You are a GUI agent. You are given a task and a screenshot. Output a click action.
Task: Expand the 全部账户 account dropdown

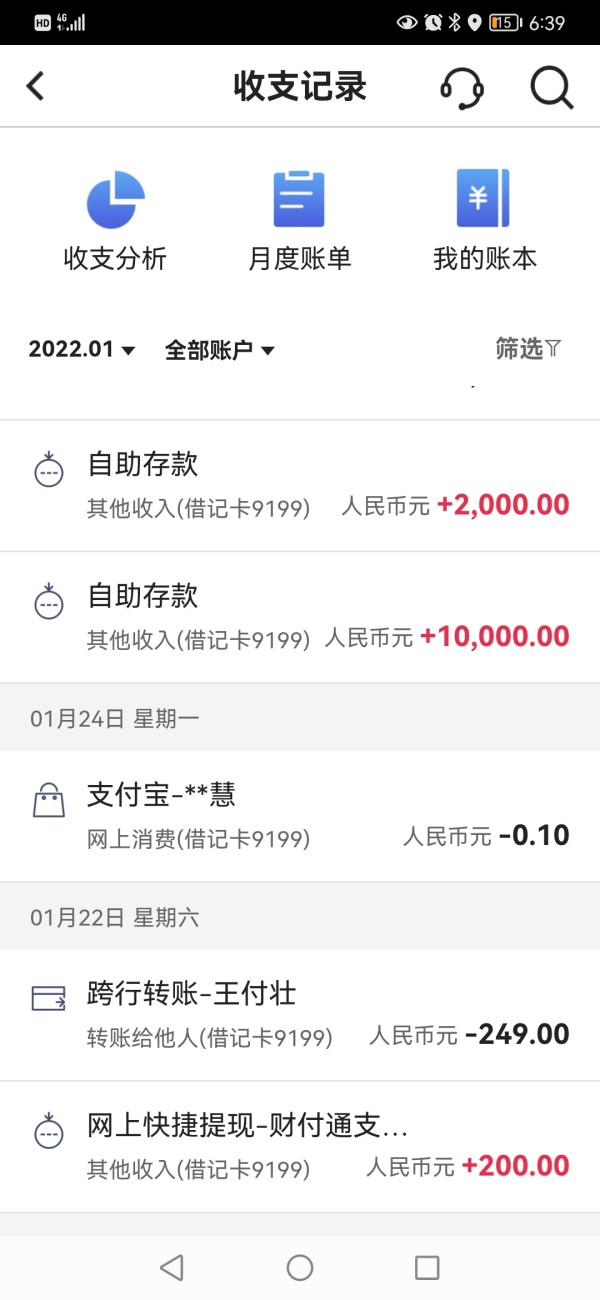click(220, 349)
